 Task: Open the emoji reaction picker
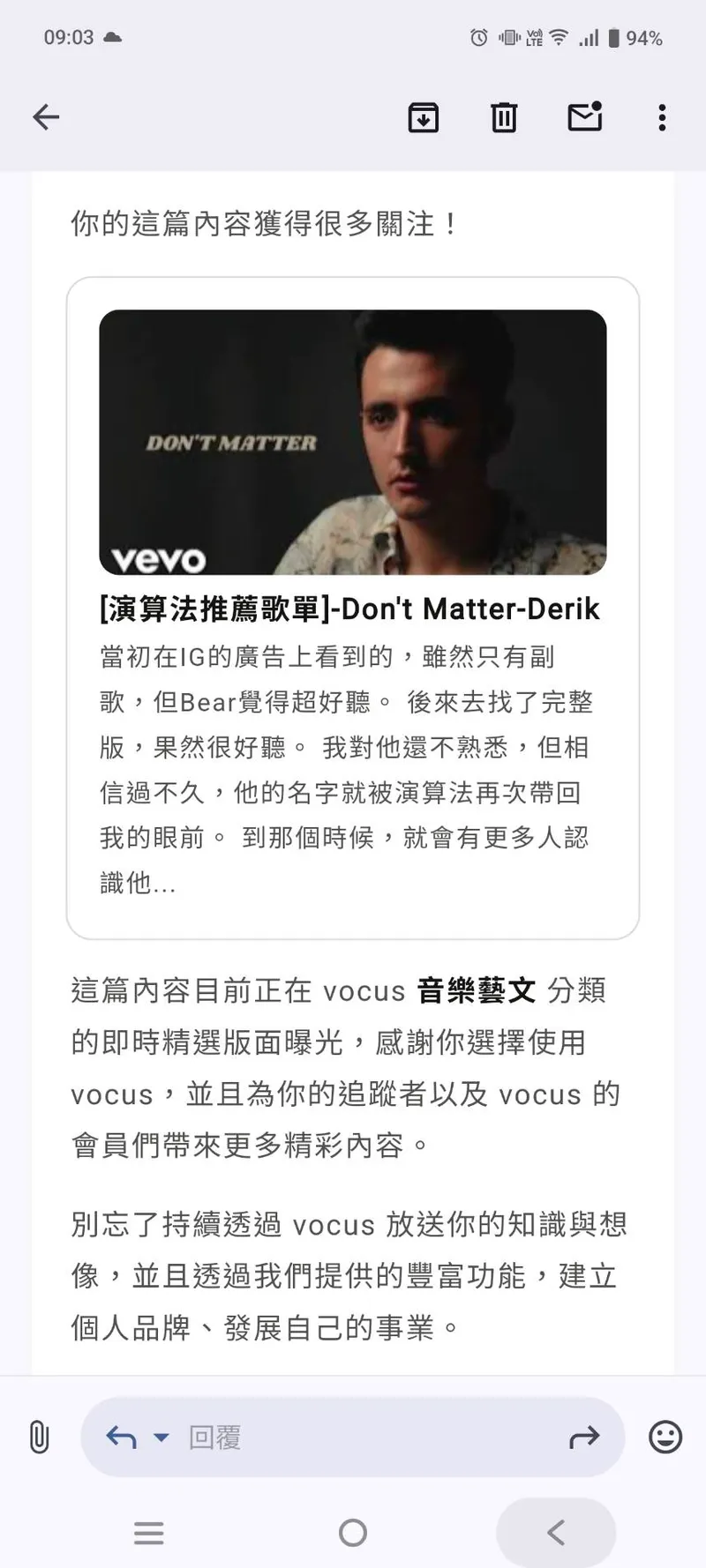(x=665, y=1437)
